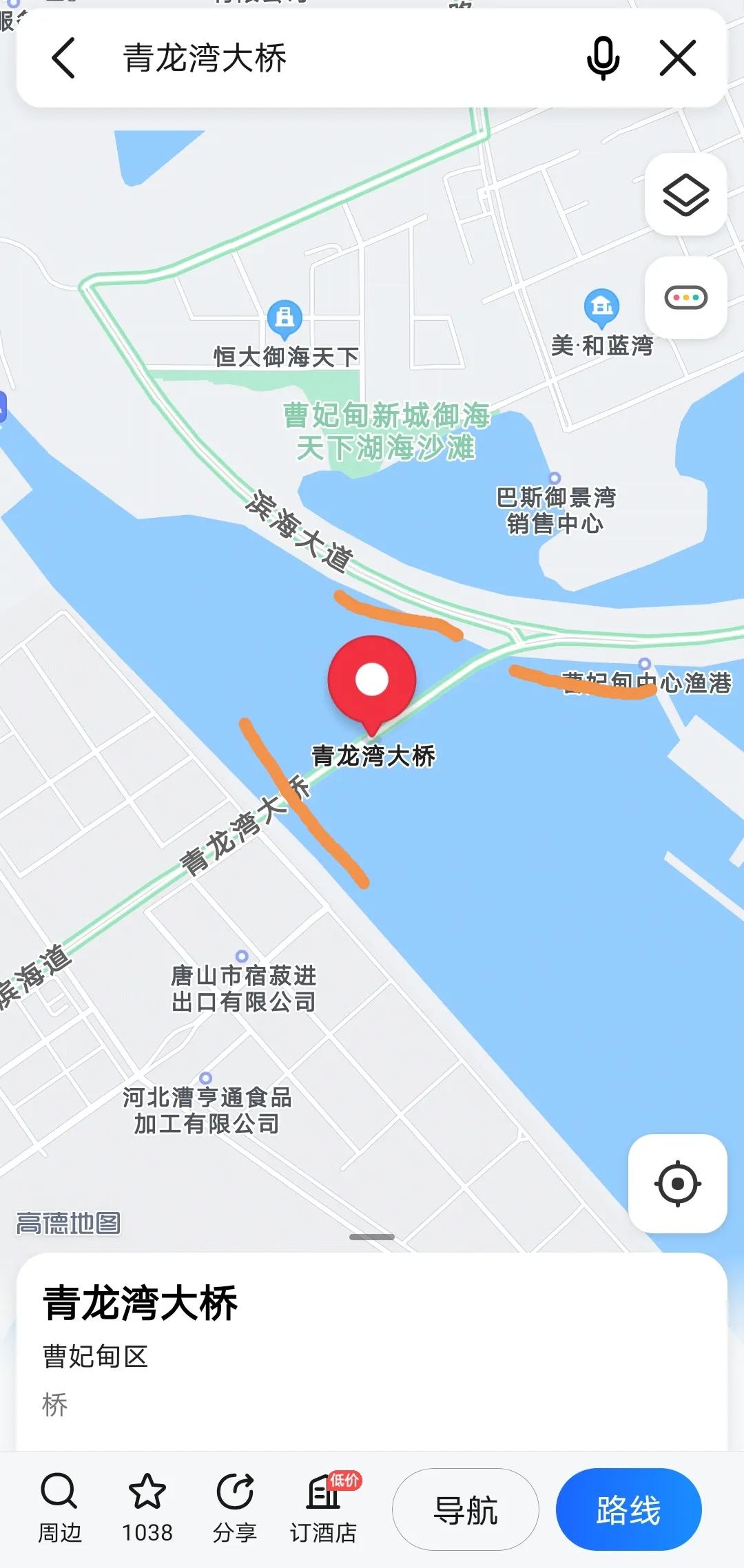Recenter map on my current location

(x=677, y=1184)
